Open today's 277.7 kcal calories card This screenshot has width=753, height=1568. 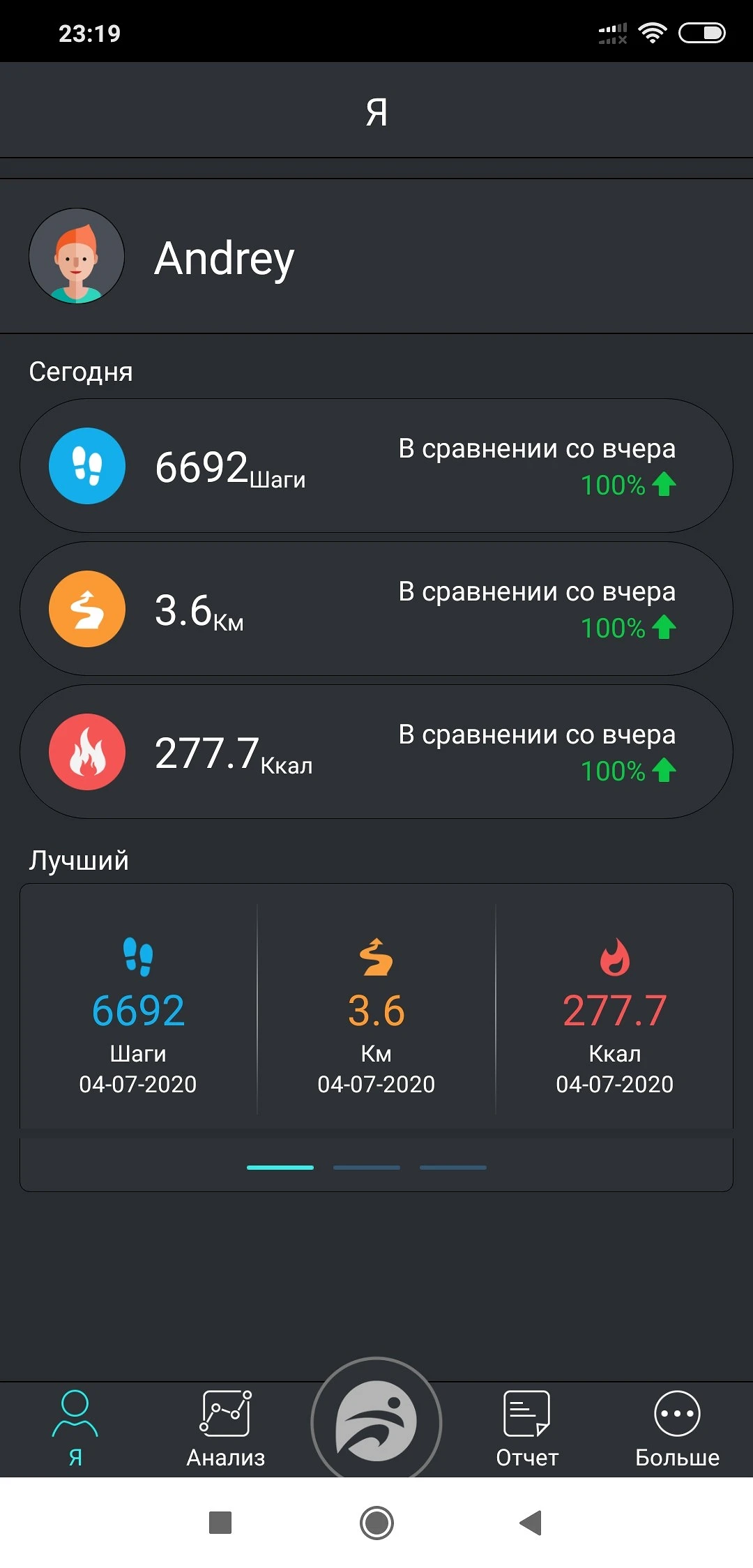point(376,752)
